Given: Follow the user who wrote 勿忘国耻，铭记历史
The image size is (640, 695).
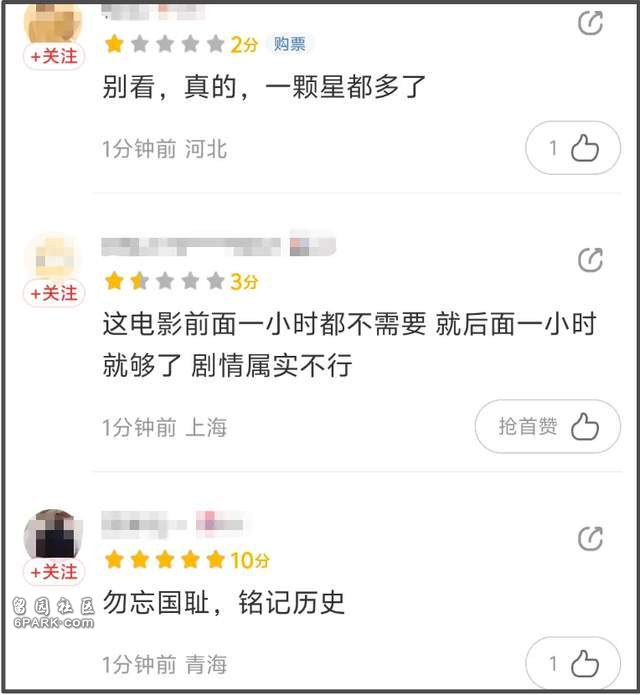Looking at the screenshot, I should tap(54, 572).
